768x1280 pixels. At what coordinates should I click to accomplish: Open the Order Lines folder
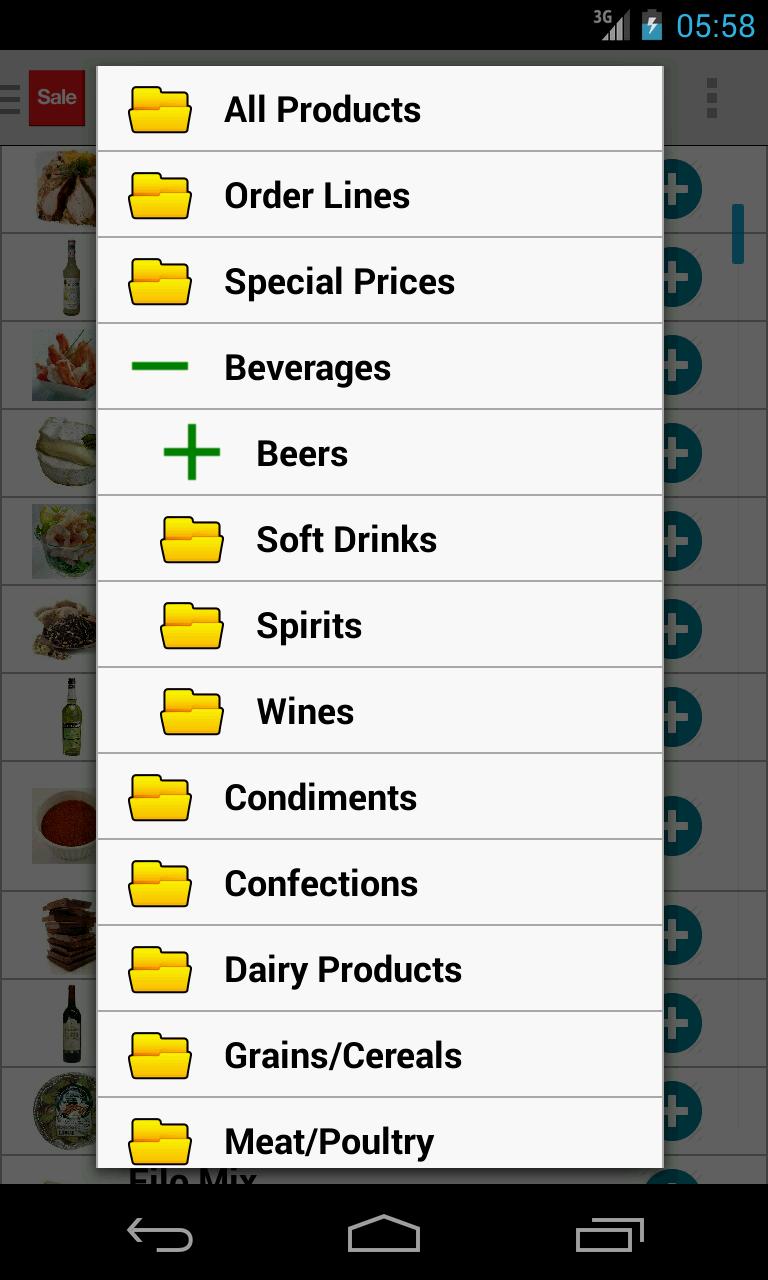point(317,196)
